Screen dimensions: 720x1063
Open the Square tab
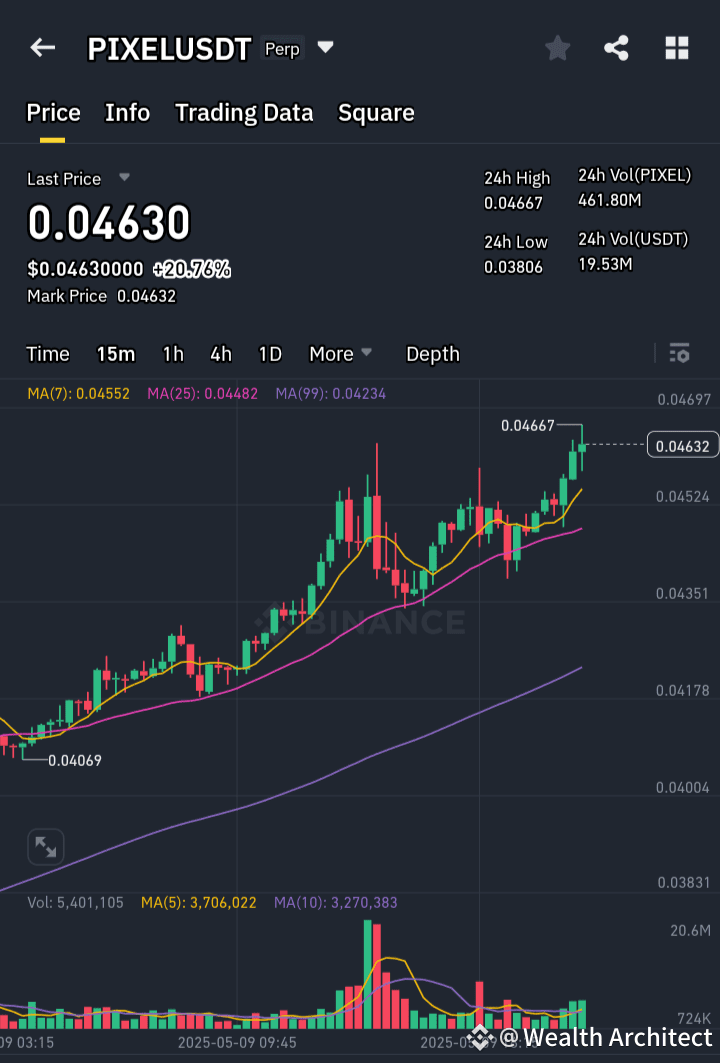(376, 113)
